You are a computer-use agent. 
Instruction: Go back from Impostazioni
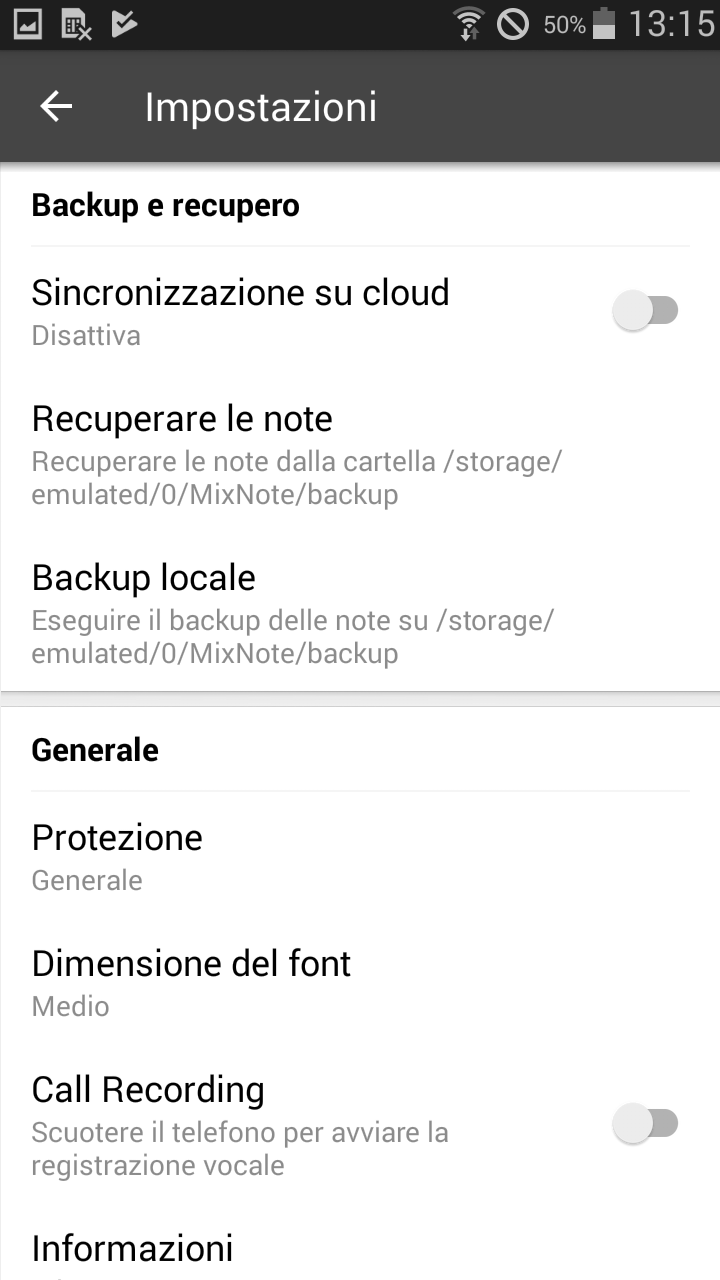tap(56, 106)
